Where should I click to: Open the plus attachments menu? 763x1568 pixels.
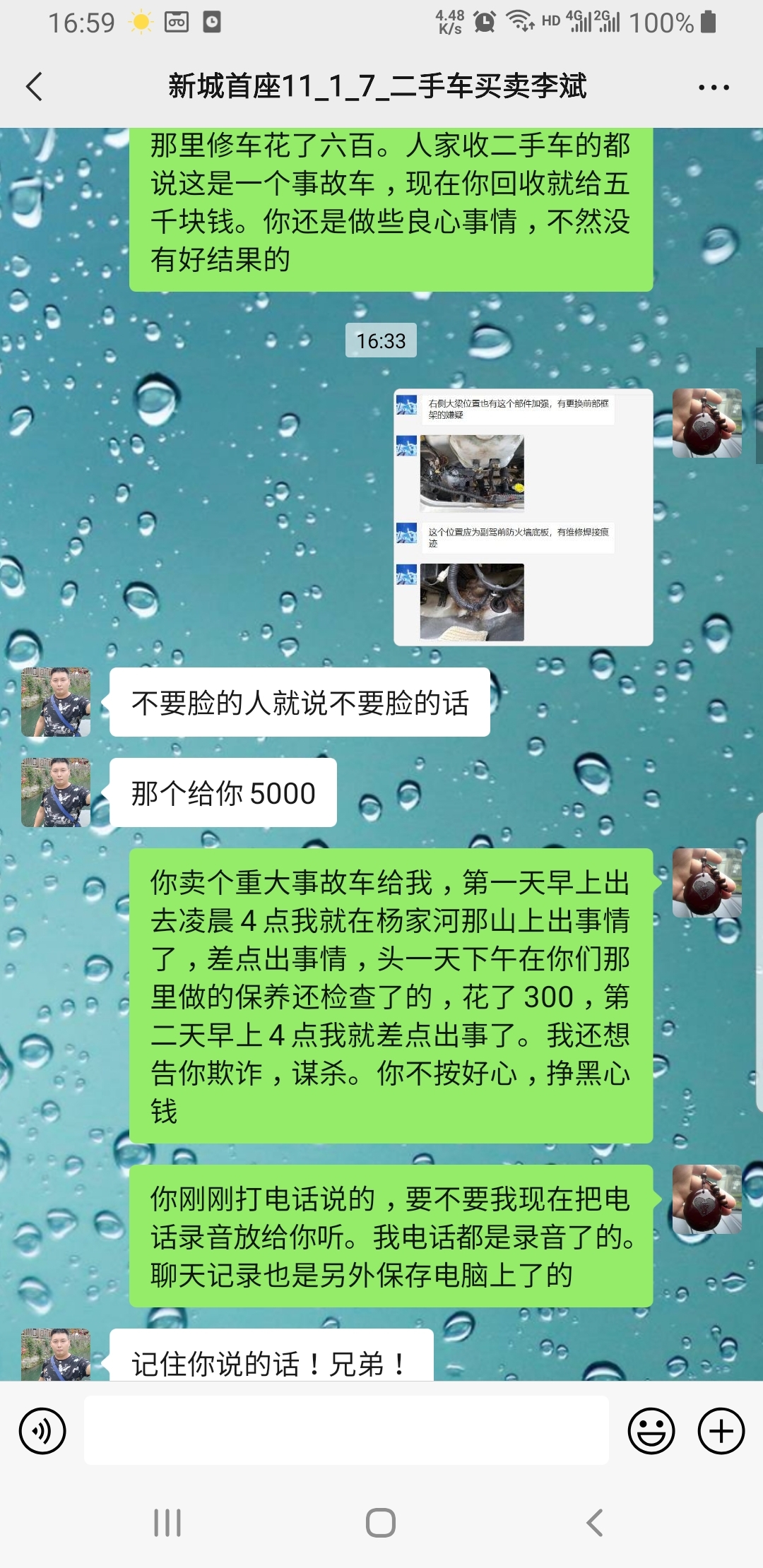coord(721,1432)
